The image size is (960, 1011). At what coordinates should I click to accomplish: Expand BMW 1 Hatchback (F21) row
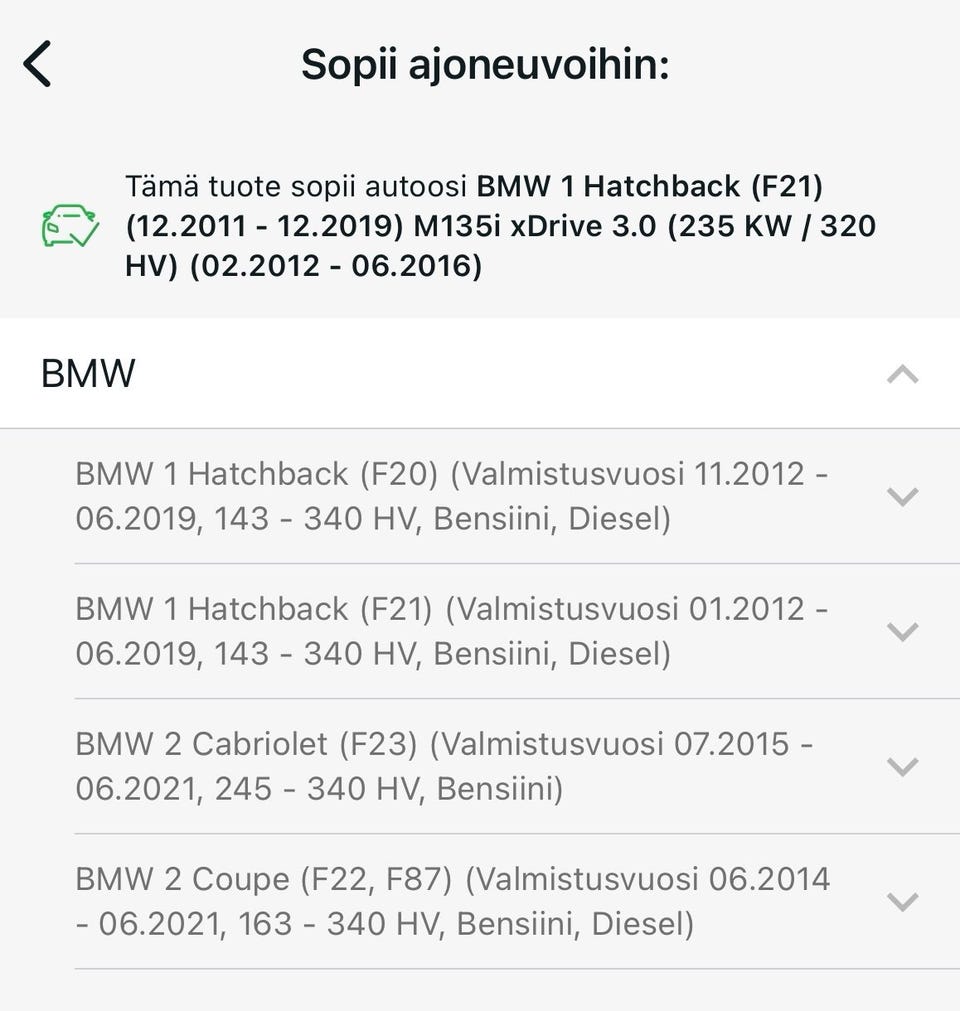tap(902, 631)
